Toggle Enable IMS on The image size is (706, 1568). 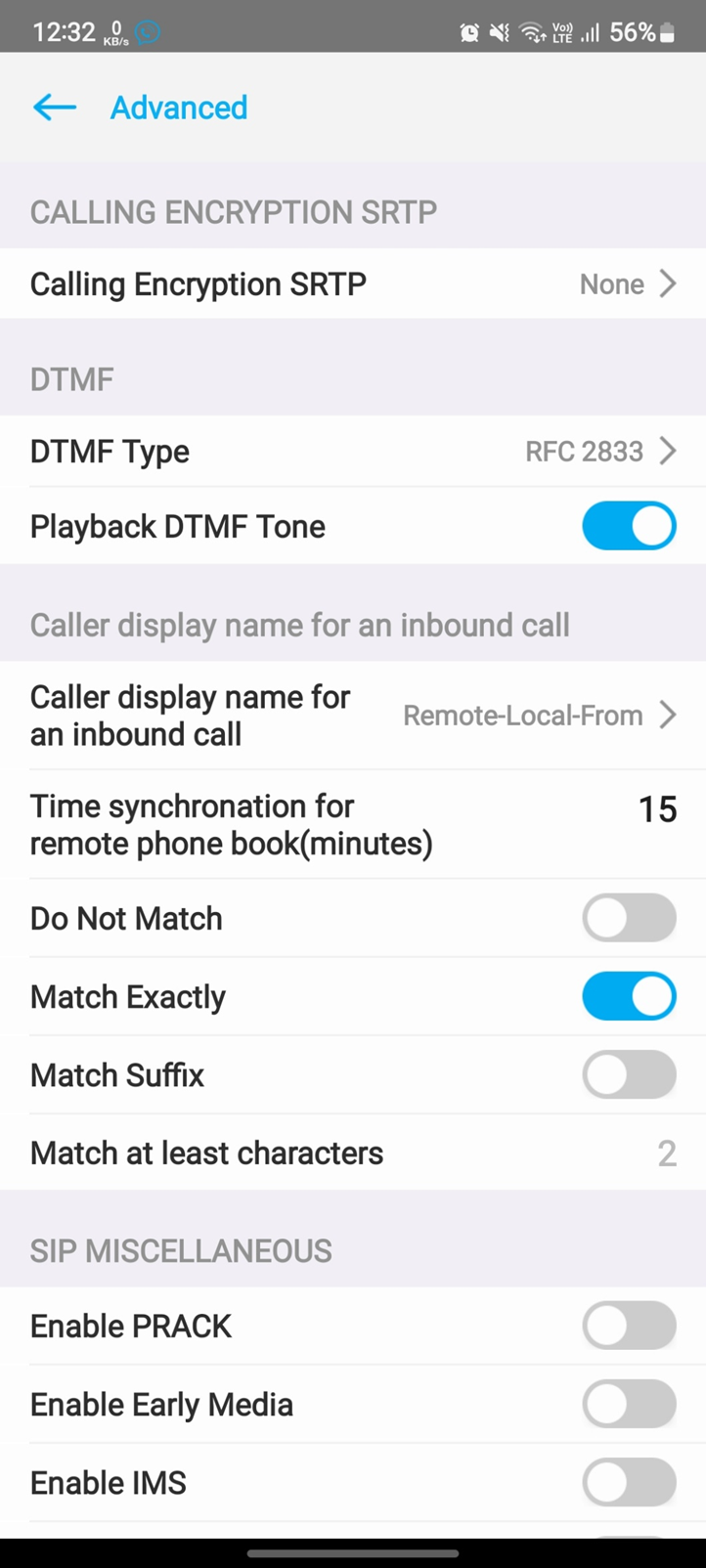click(628, 1483)
